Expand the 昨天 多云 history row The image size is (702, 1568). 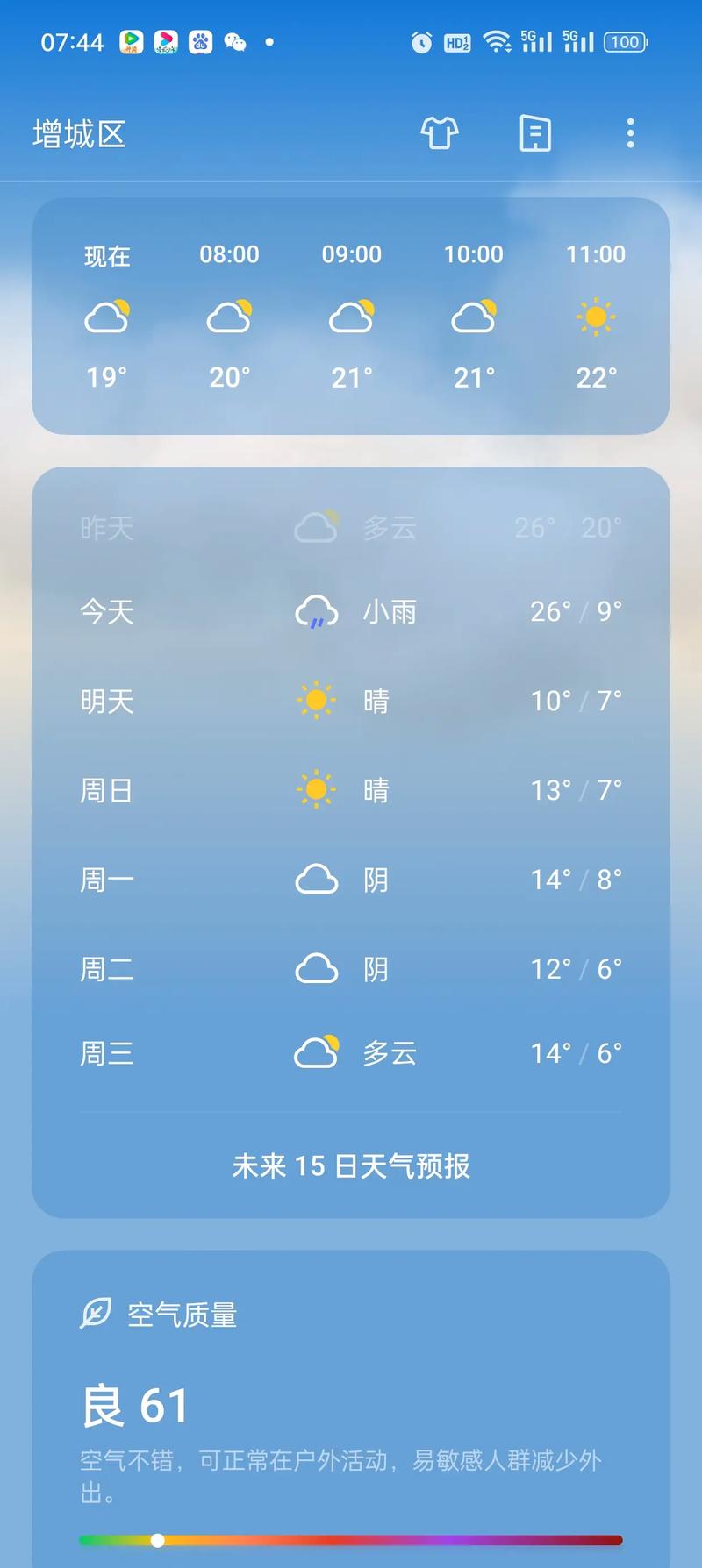pos(351,526)
